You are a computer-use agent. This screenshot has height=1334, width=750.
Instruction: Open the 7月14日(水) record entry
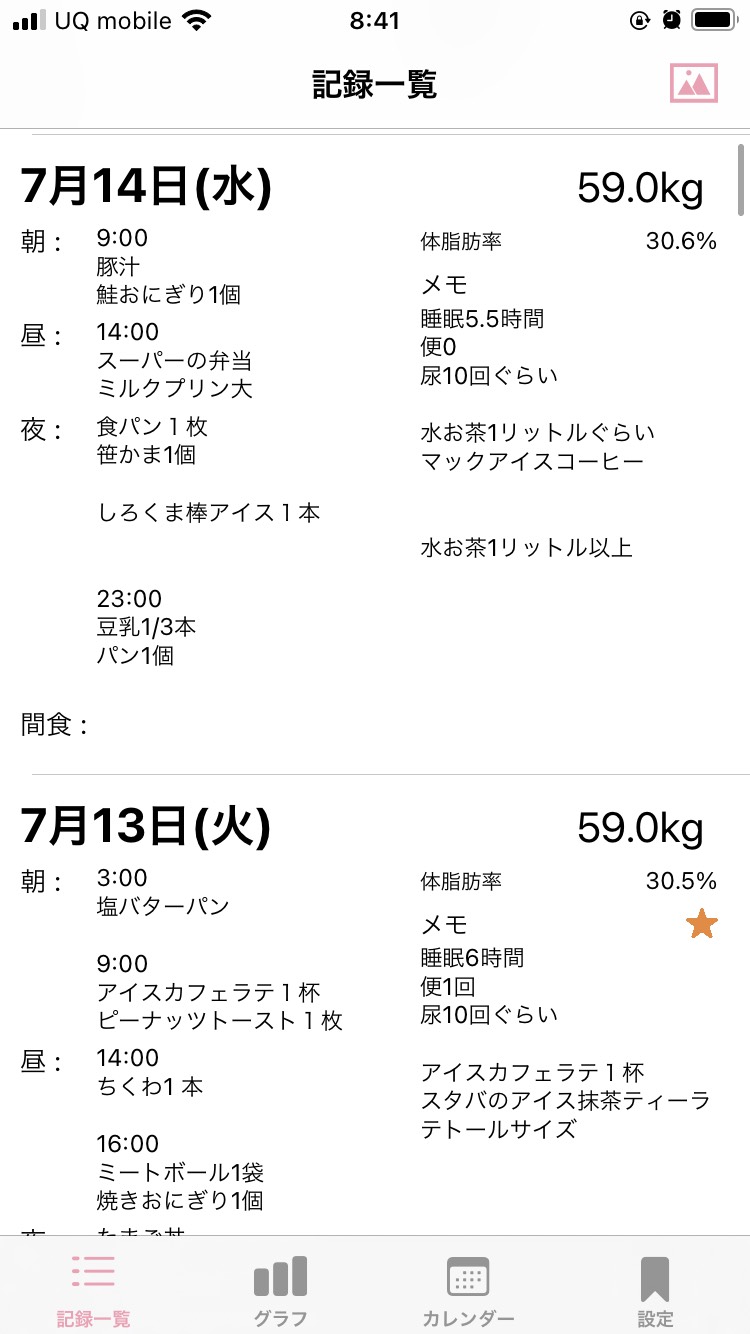point(375,453)
